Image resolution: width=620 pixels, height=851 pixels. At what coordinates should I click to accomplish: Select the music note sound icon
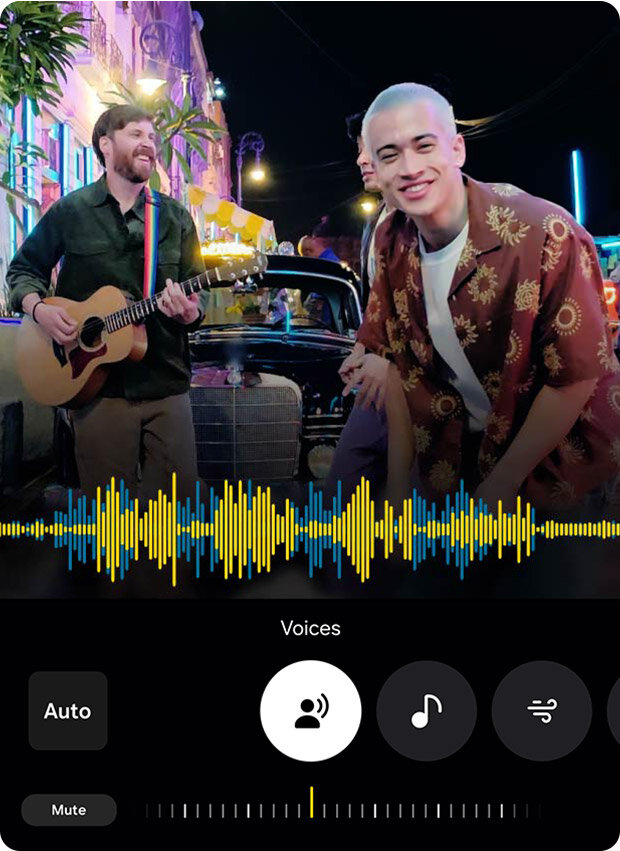point(426,711)
